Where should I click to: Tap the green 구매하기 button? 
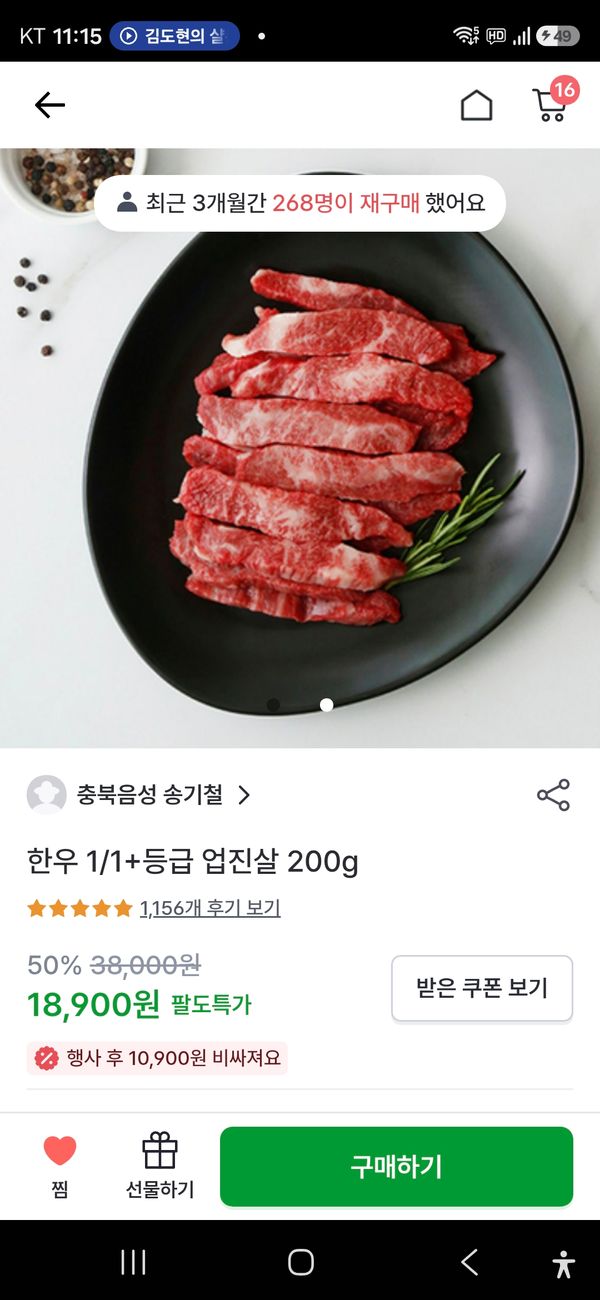[396, 1166]
